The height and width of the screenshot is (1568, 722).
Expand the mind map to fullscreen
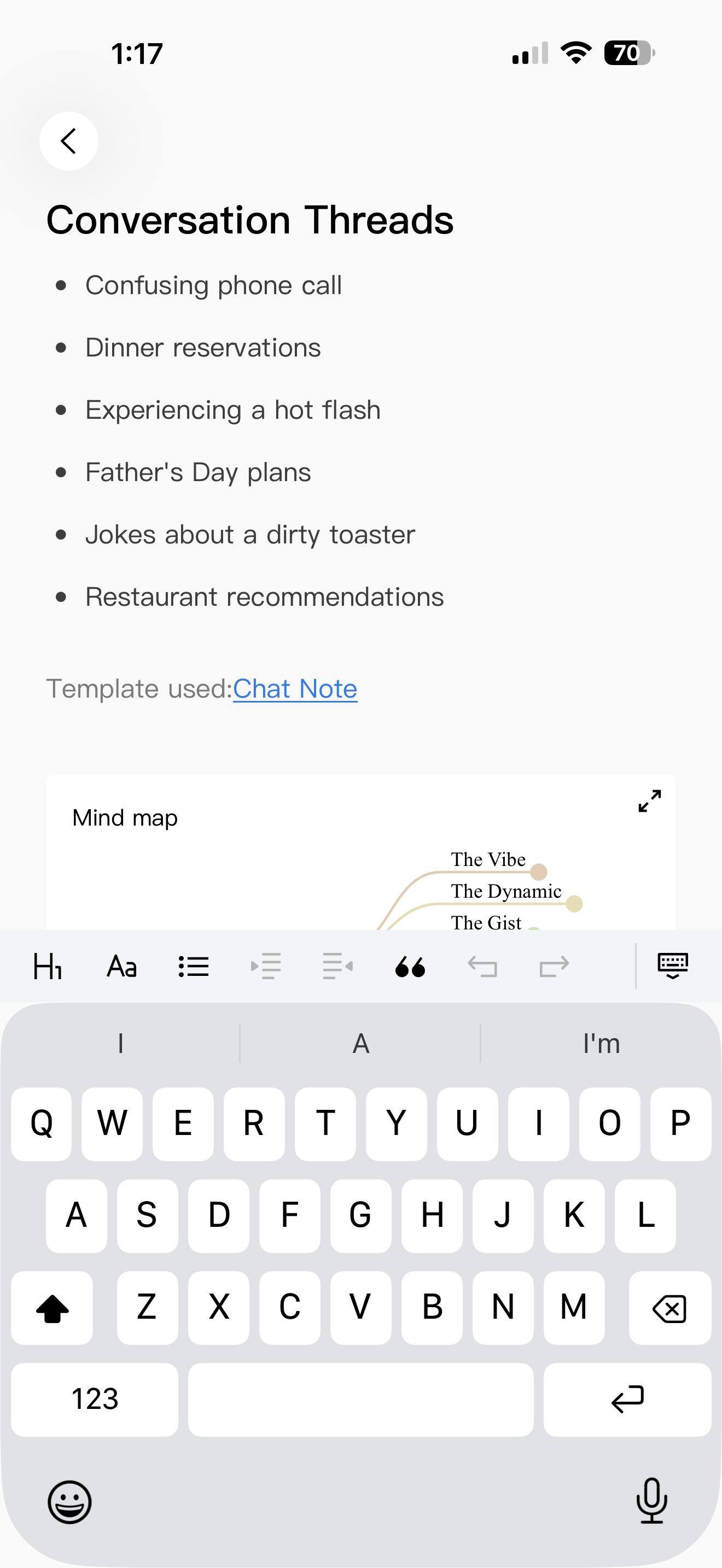point(650,801)
